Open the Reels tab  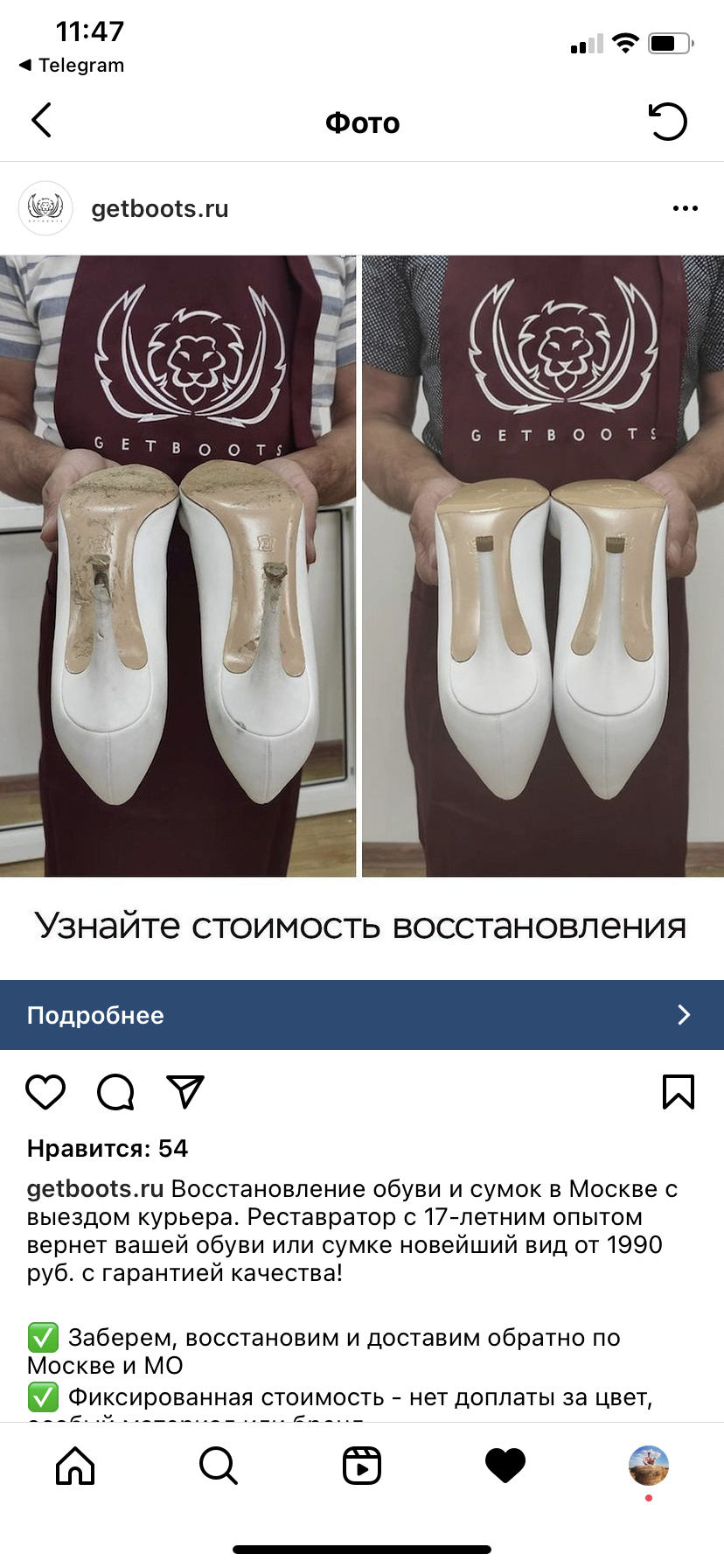[362, 1465]
